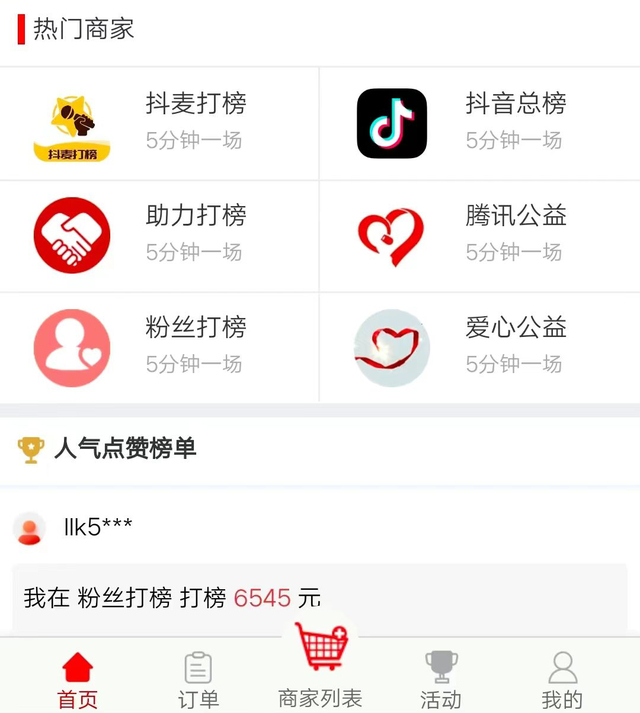
Task: Switch to the 活动 tab
Action: pyautogui.click(x=441, y=680)
